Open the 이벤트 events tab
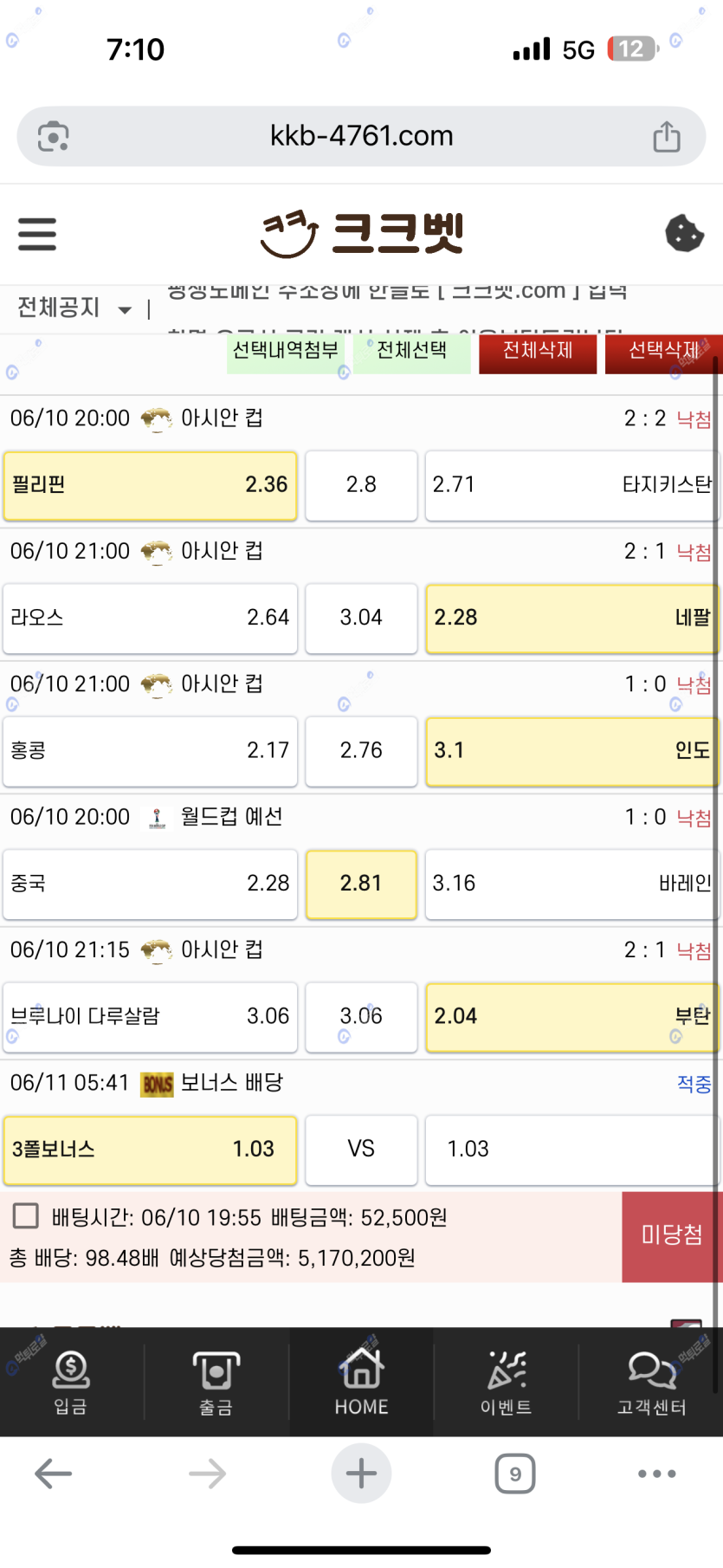Screen dimensions: 723x1568 pyautogui.click(x=507, y=1383)
